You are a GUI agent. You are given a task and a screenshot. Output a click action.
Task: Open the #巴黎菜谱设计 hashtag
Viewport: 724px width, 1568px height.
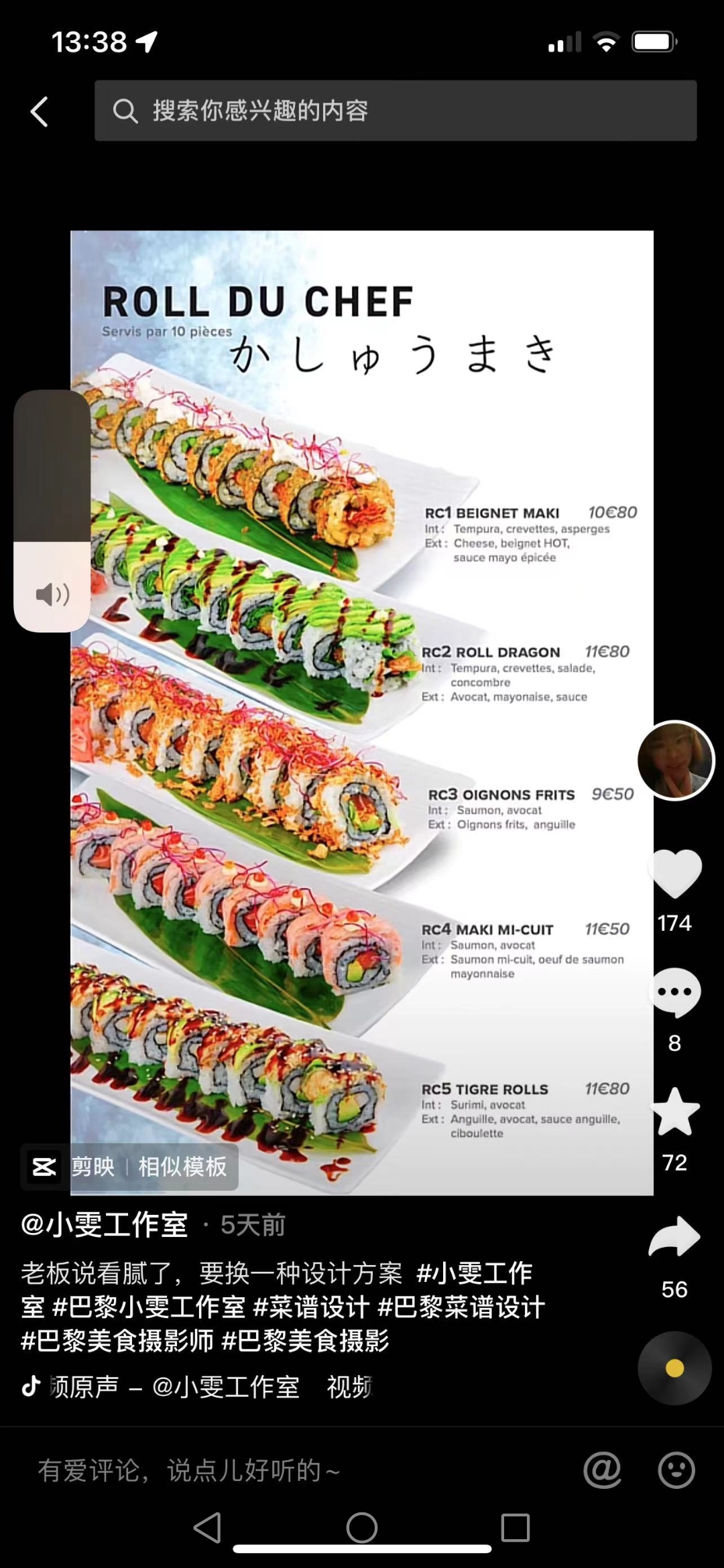(x=461, y=1307)
